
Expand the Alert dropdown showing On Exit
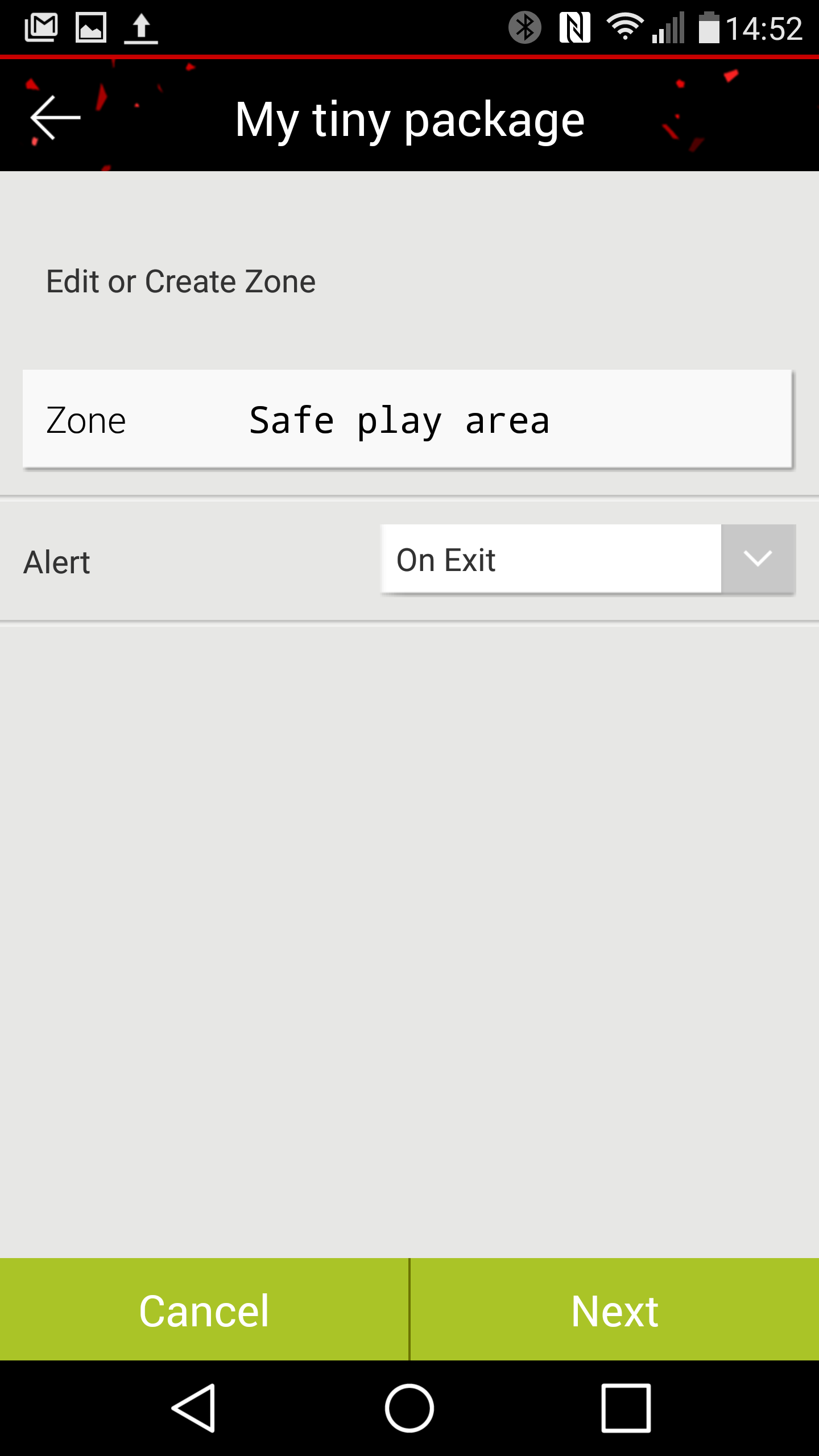588,559
